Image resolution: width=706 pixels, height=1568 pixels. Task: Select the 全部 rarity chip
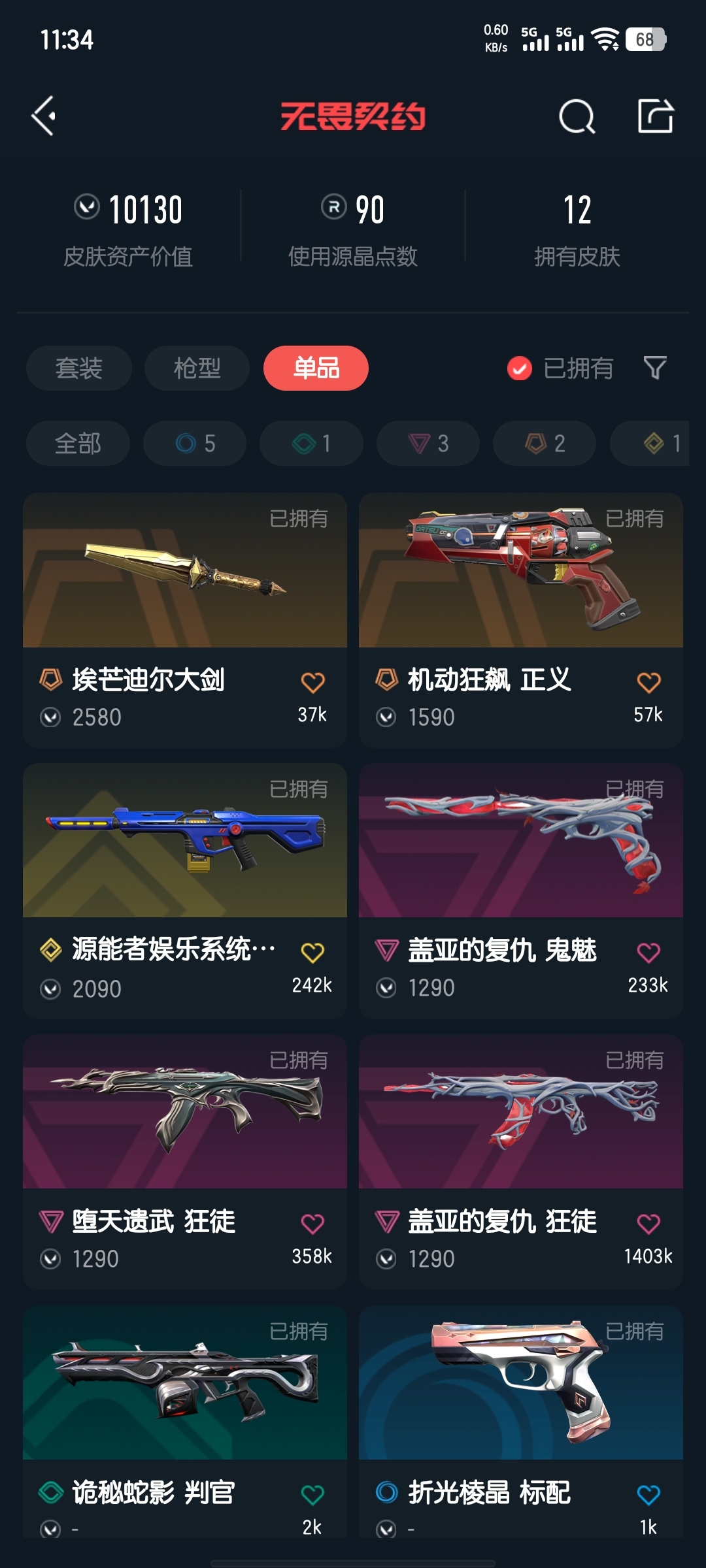point(78,444)
